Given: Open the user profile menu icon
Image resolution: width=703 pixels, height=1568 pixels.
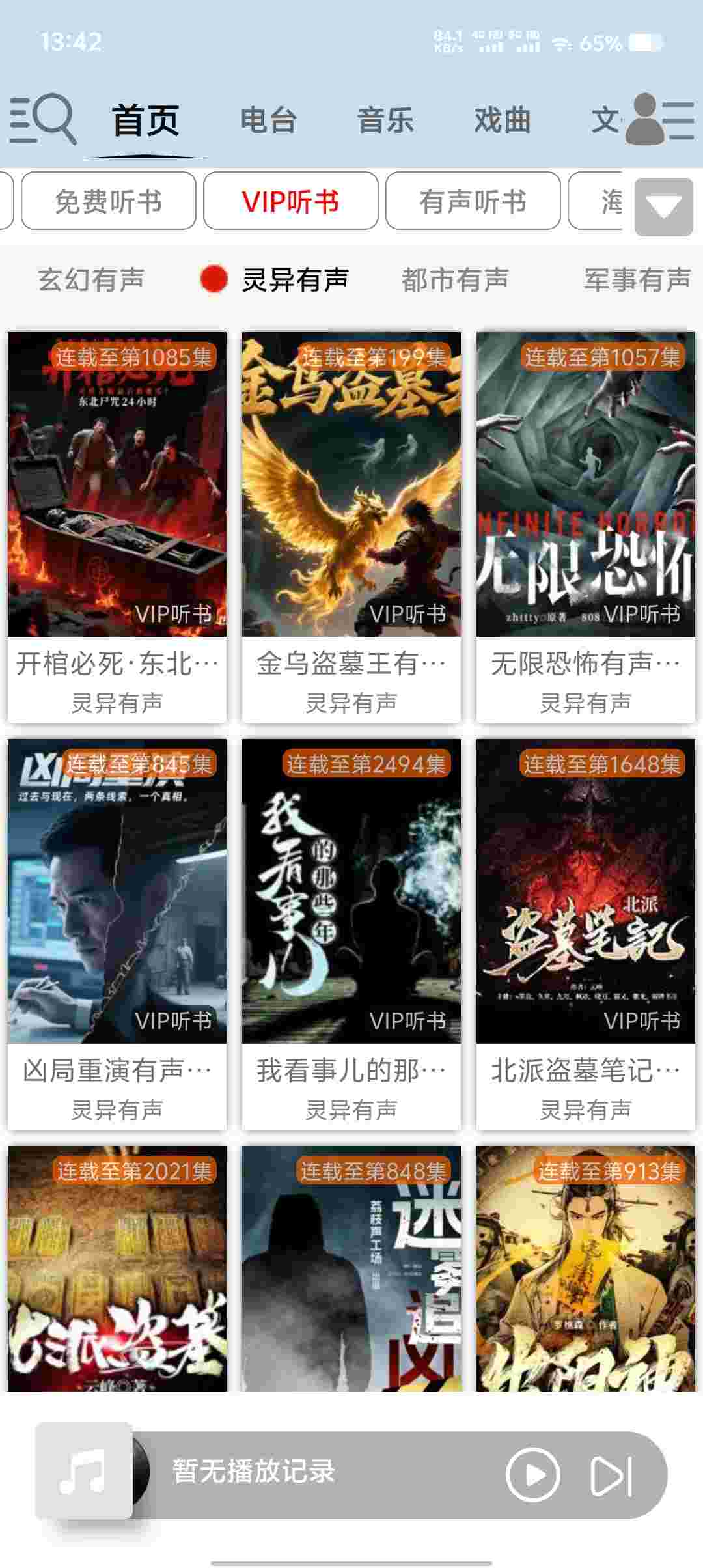Looking at the screenshot, I should pyautogui.click(x=659, y=119).
